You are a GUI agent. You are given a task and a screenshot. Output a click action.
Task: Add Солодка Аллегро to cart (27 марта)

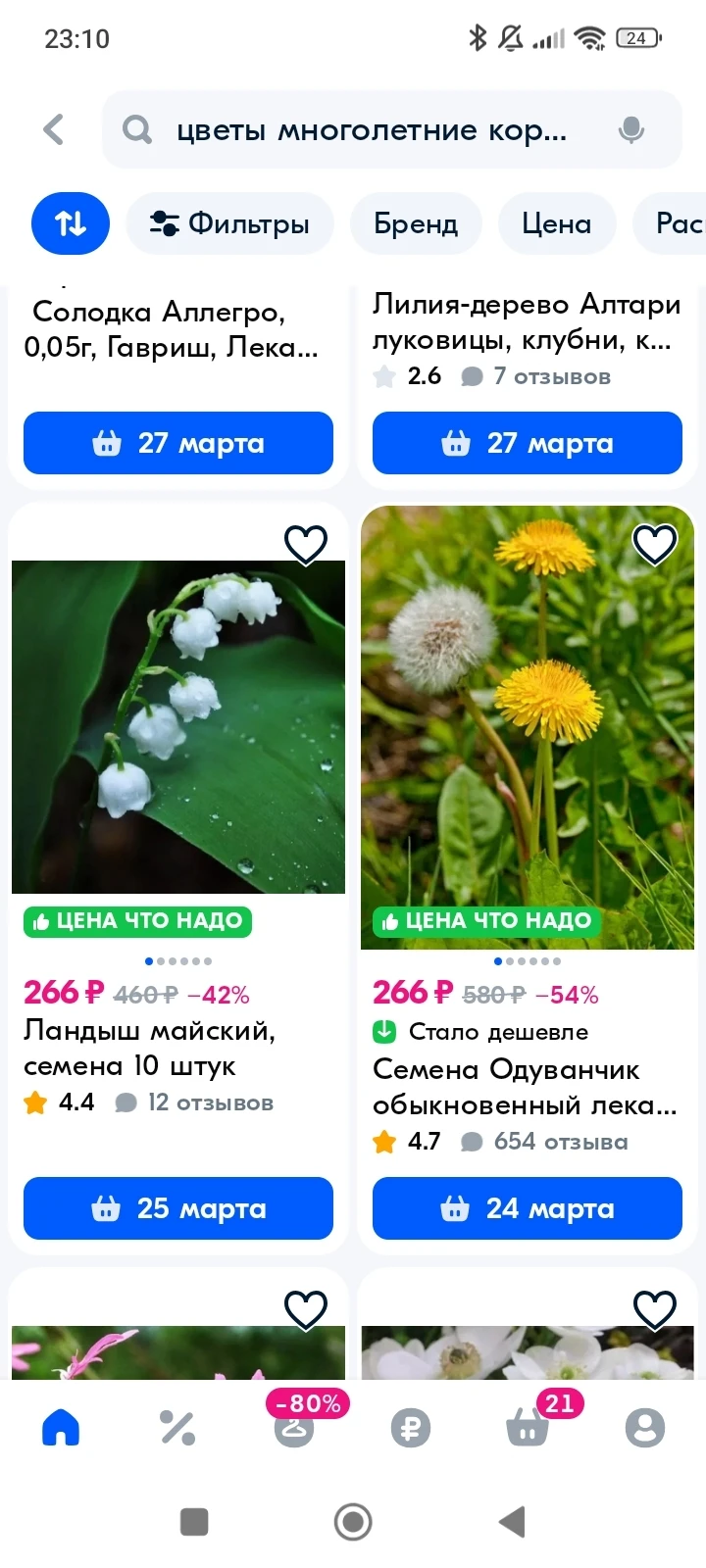tap(178, 443)
